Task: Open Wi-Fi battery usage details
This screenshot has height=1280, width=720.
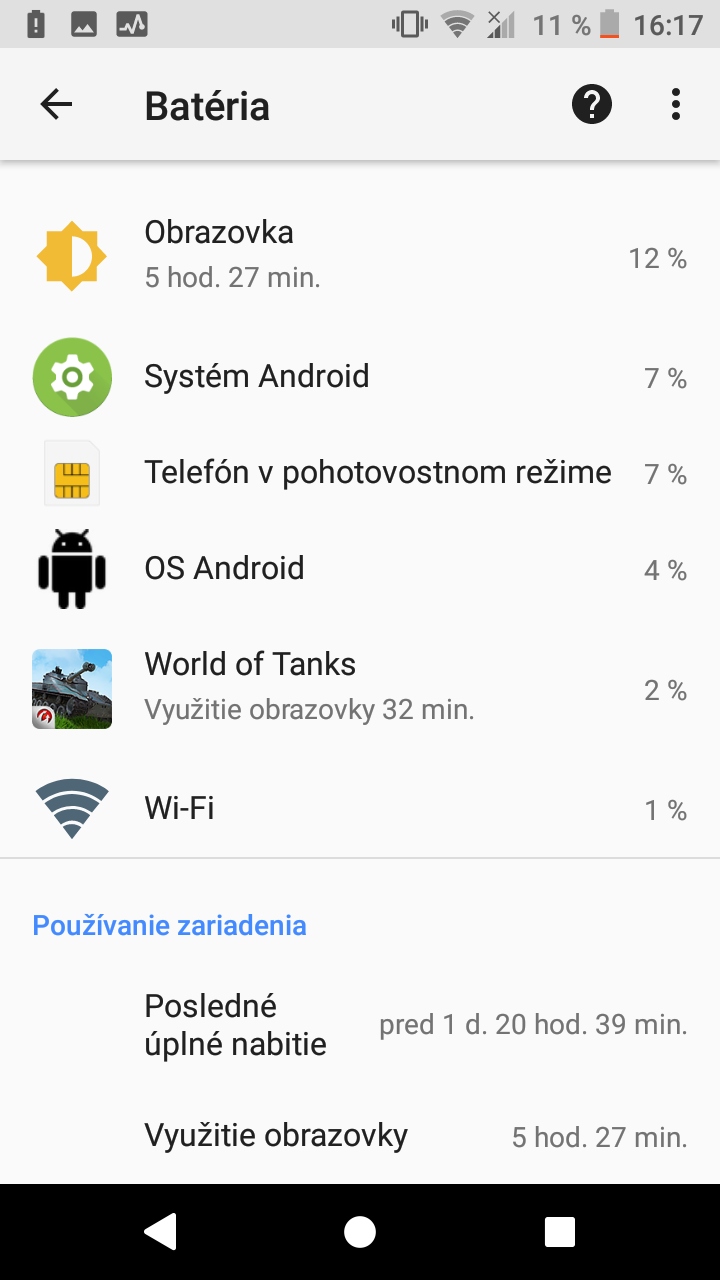Action: tap(360, 809)
